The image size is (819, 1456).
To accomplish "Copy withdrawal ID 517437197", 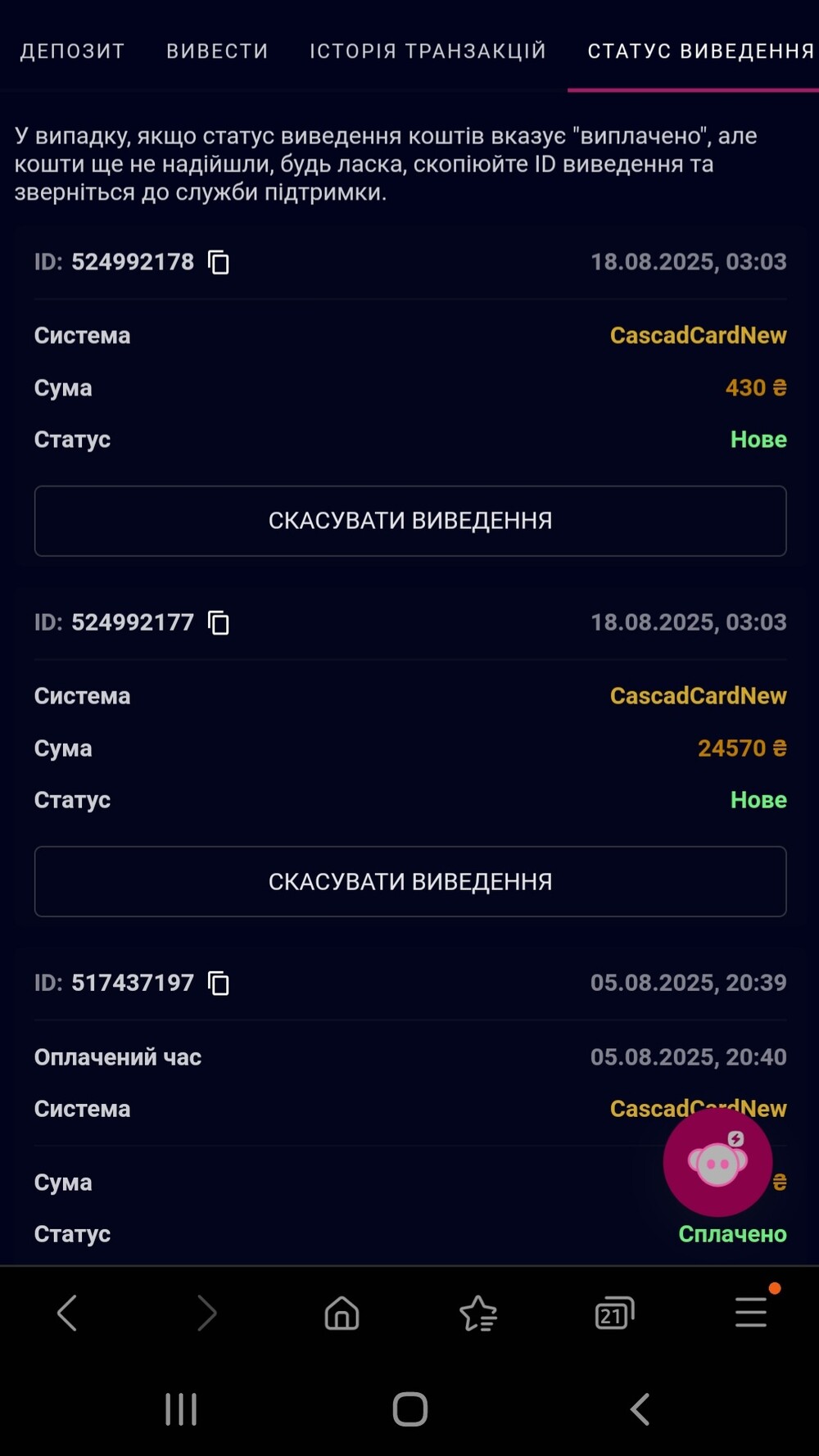I will (219, 983).
